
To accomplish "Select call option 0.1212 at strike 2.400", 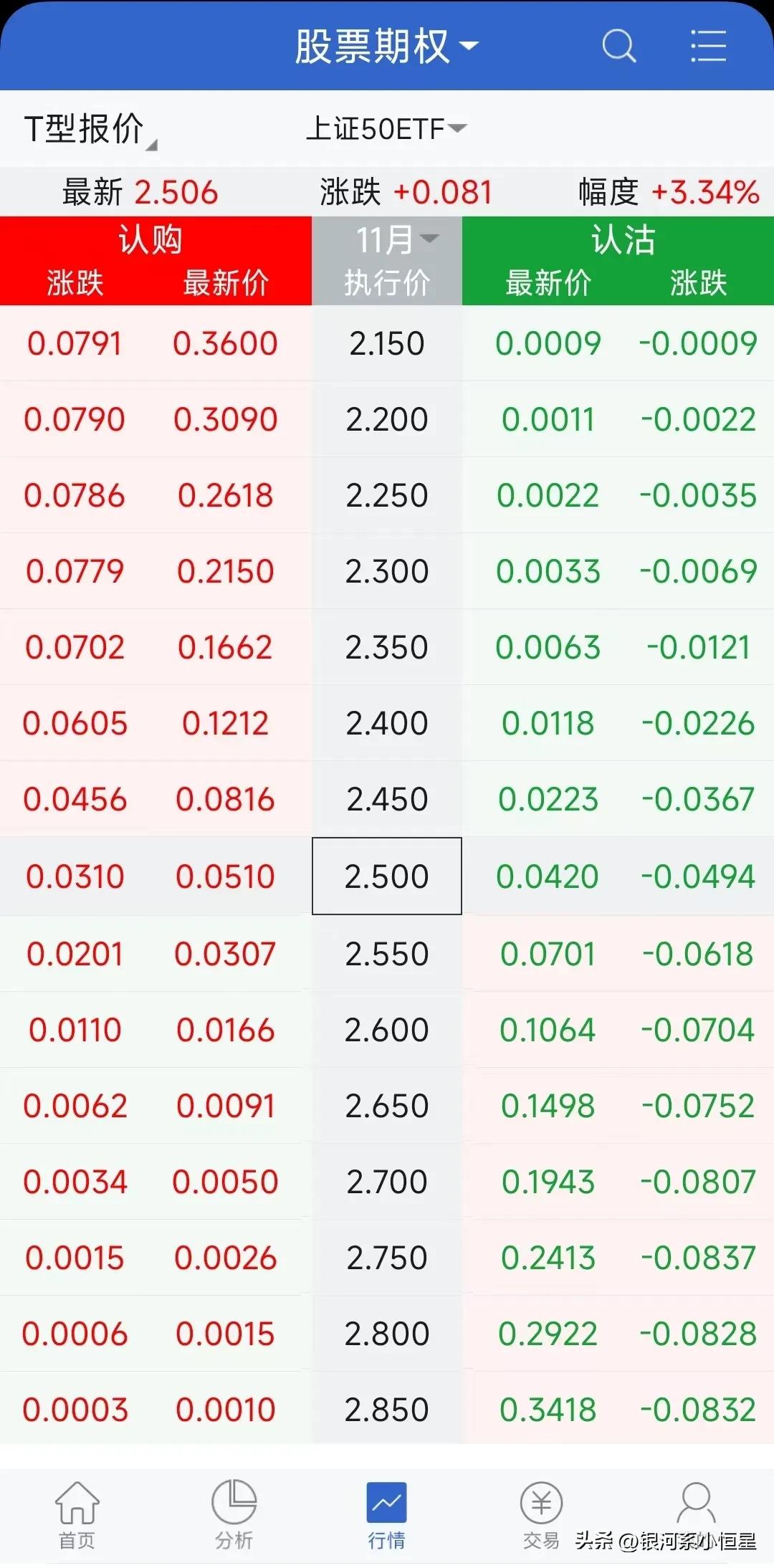I will tap(225, 723).
